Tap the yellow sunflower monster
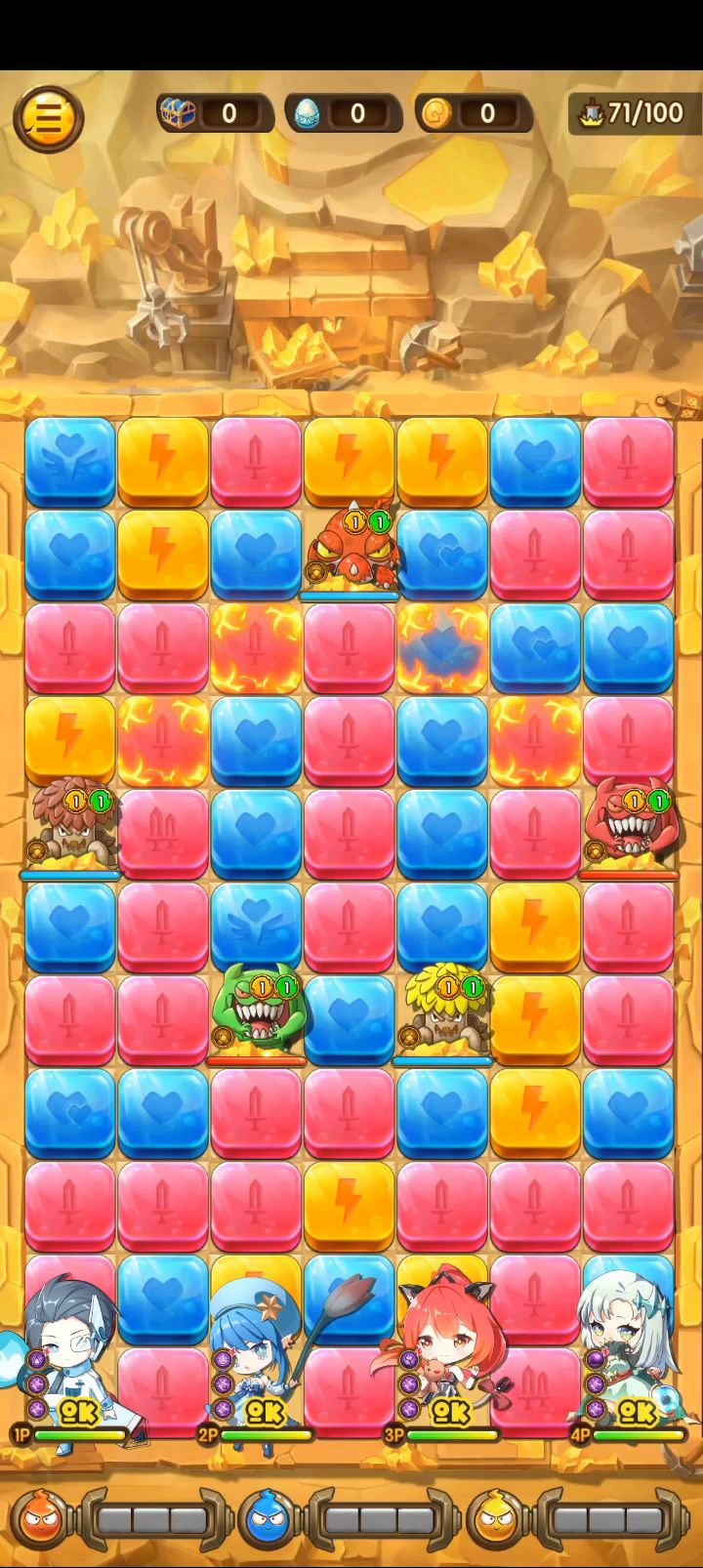The image size is (703, 1568). click(443, 1015)
